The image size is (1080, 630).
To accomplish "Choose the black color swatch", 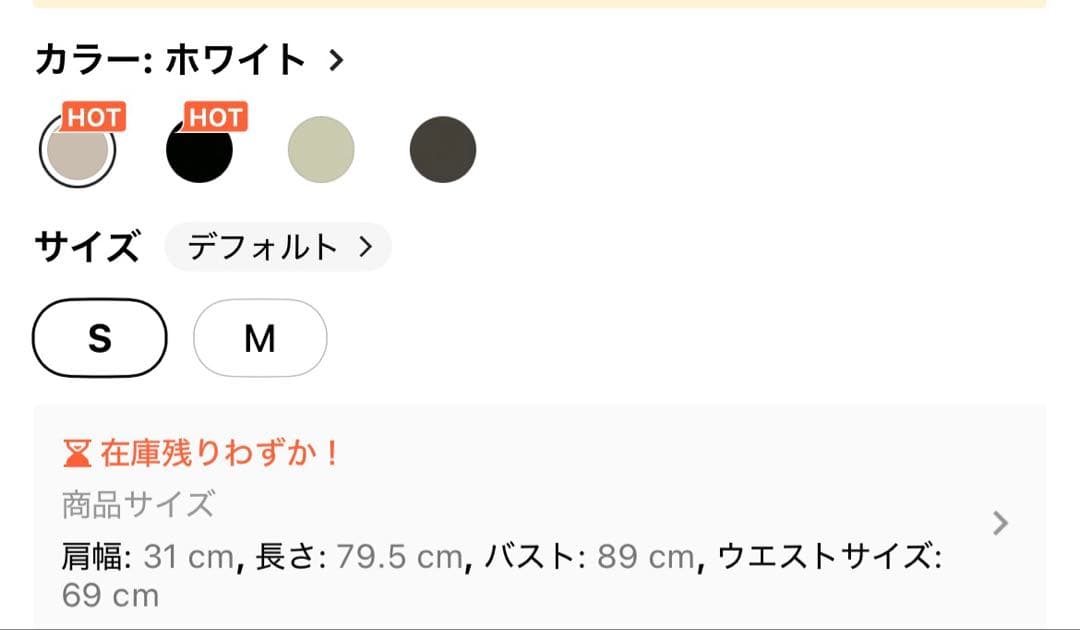I will click(x=199, y=150).
